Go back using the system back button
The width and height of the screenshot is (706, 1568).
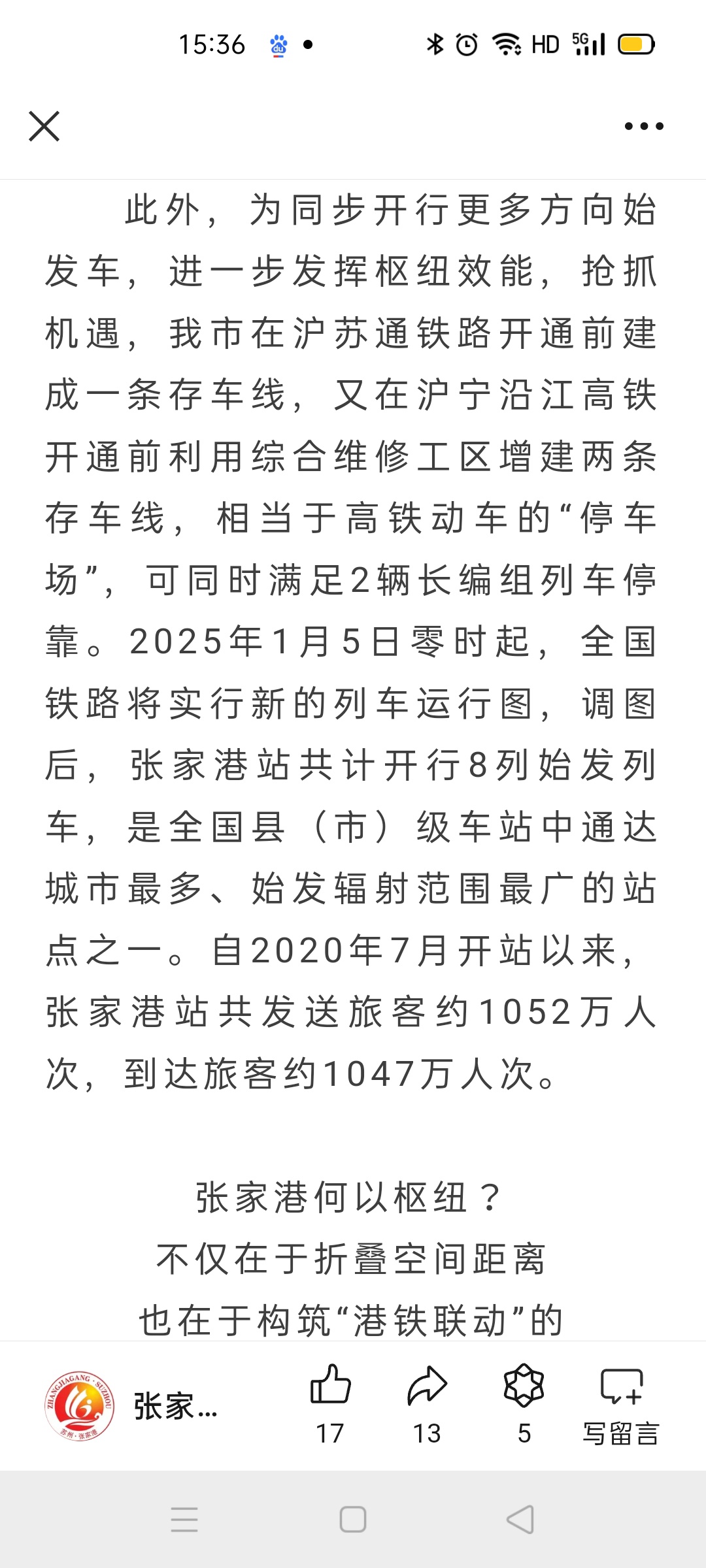coord(520,1520)
